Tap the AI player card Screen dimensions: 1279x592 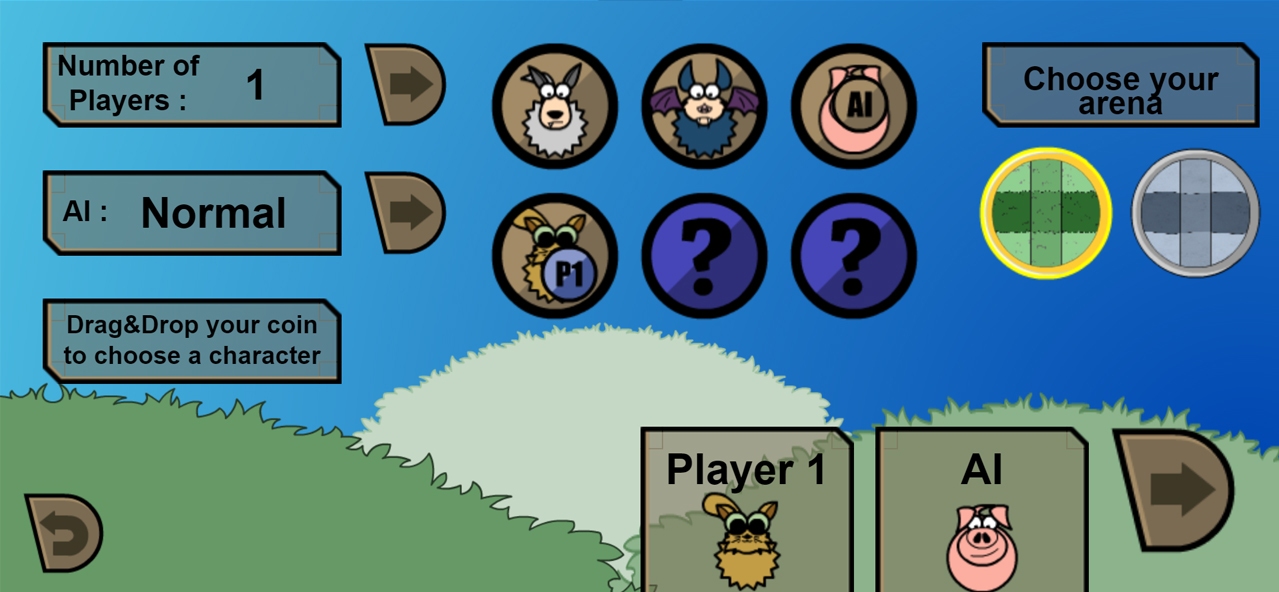point(981,510)
